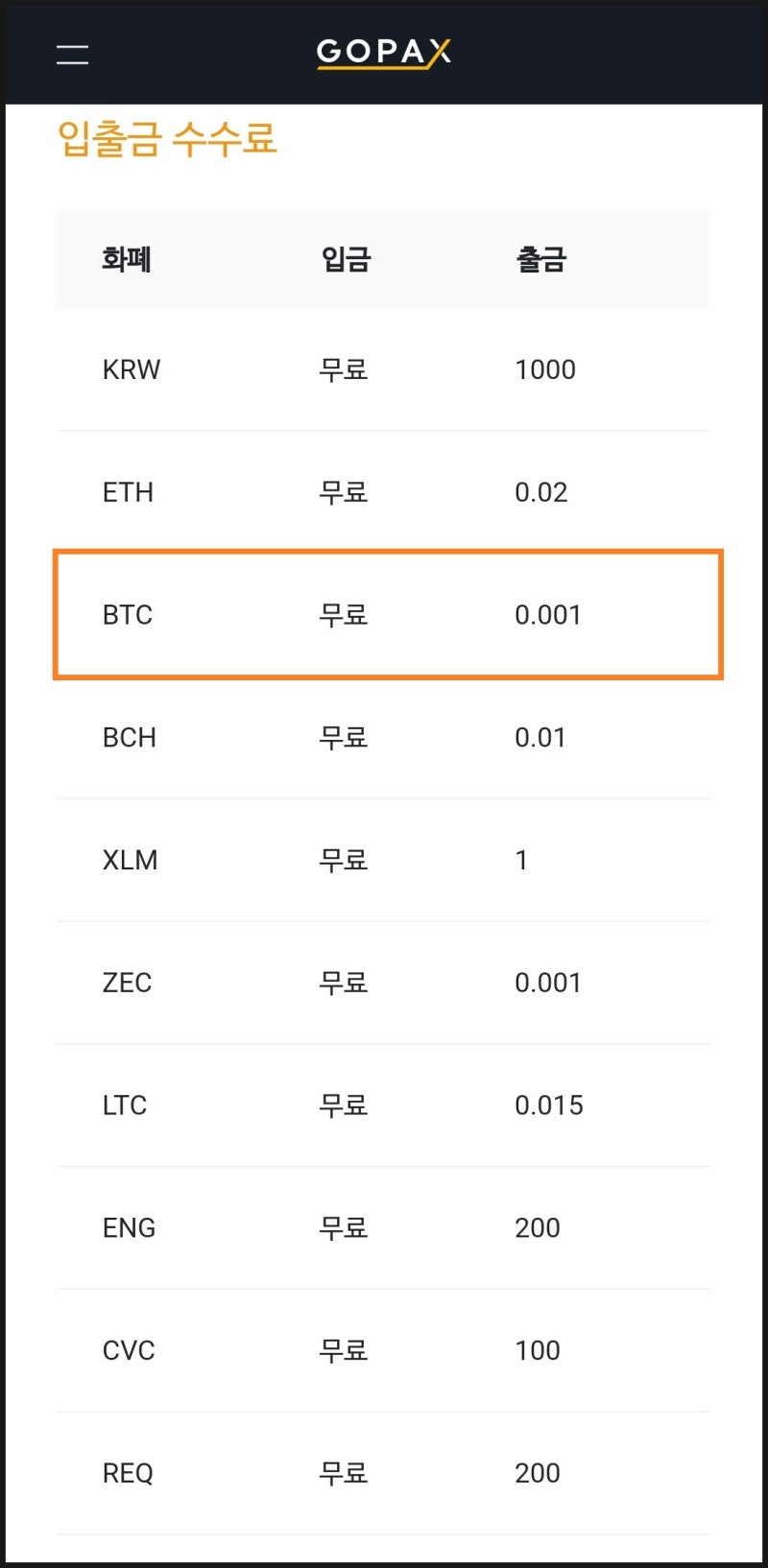768x1568 pixels.
Task: Click the 입금 column header
Action: pos(345,259)
